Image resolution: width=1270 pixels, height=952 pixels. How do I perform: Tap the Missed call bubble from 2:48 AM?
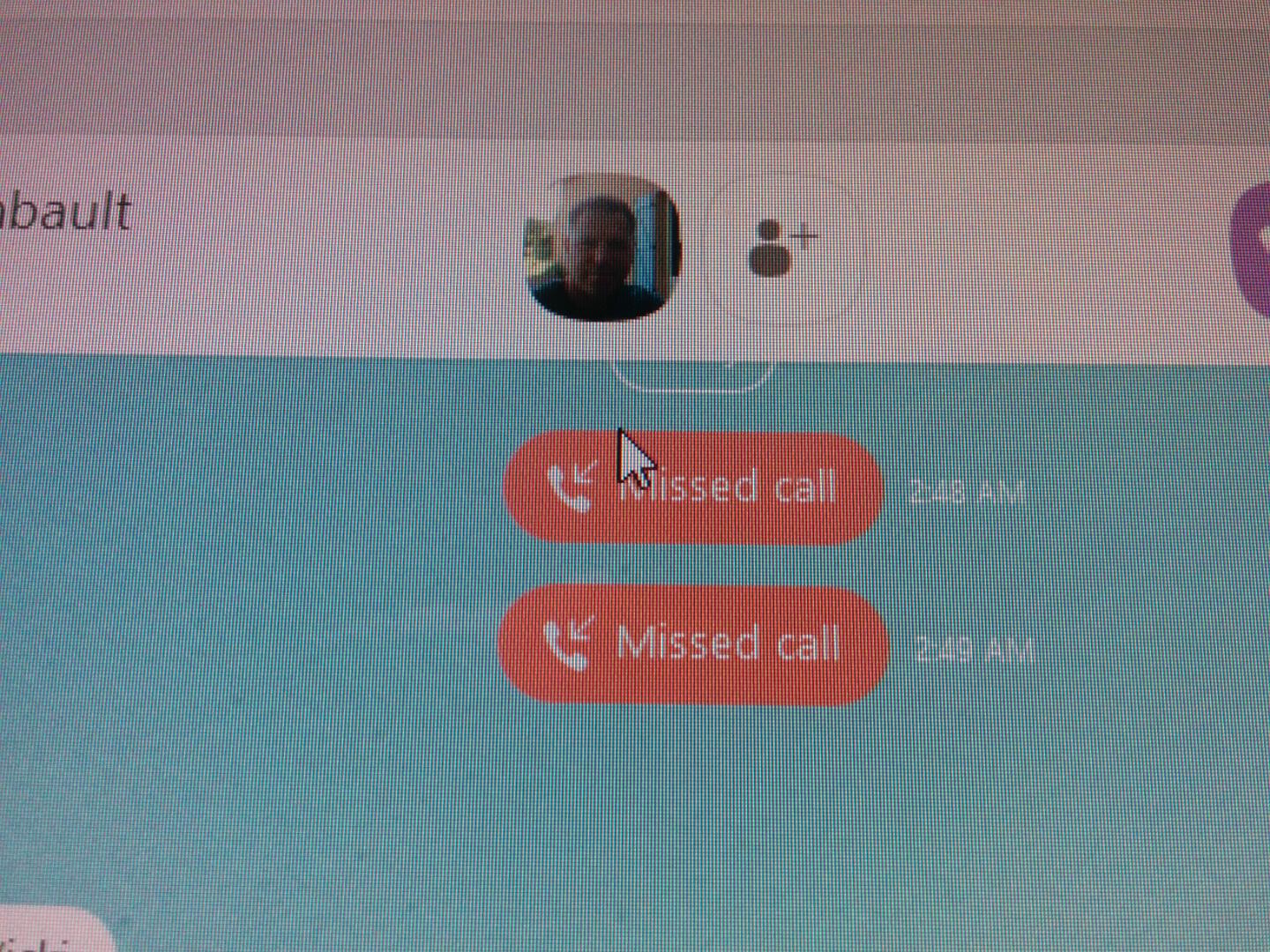coord(691,487)
